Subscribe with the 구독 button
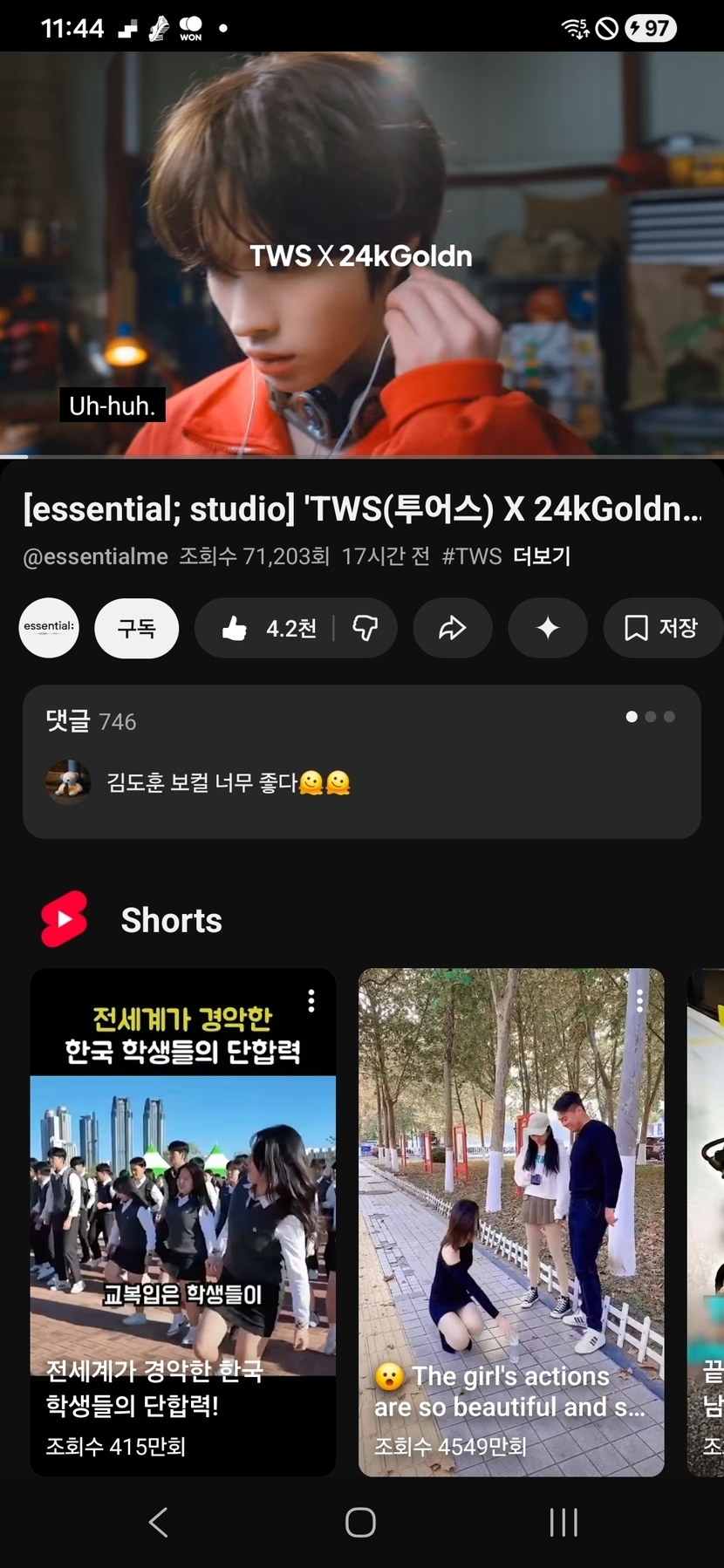This screenshot has width=724, height=1568. tap(137, 628)
